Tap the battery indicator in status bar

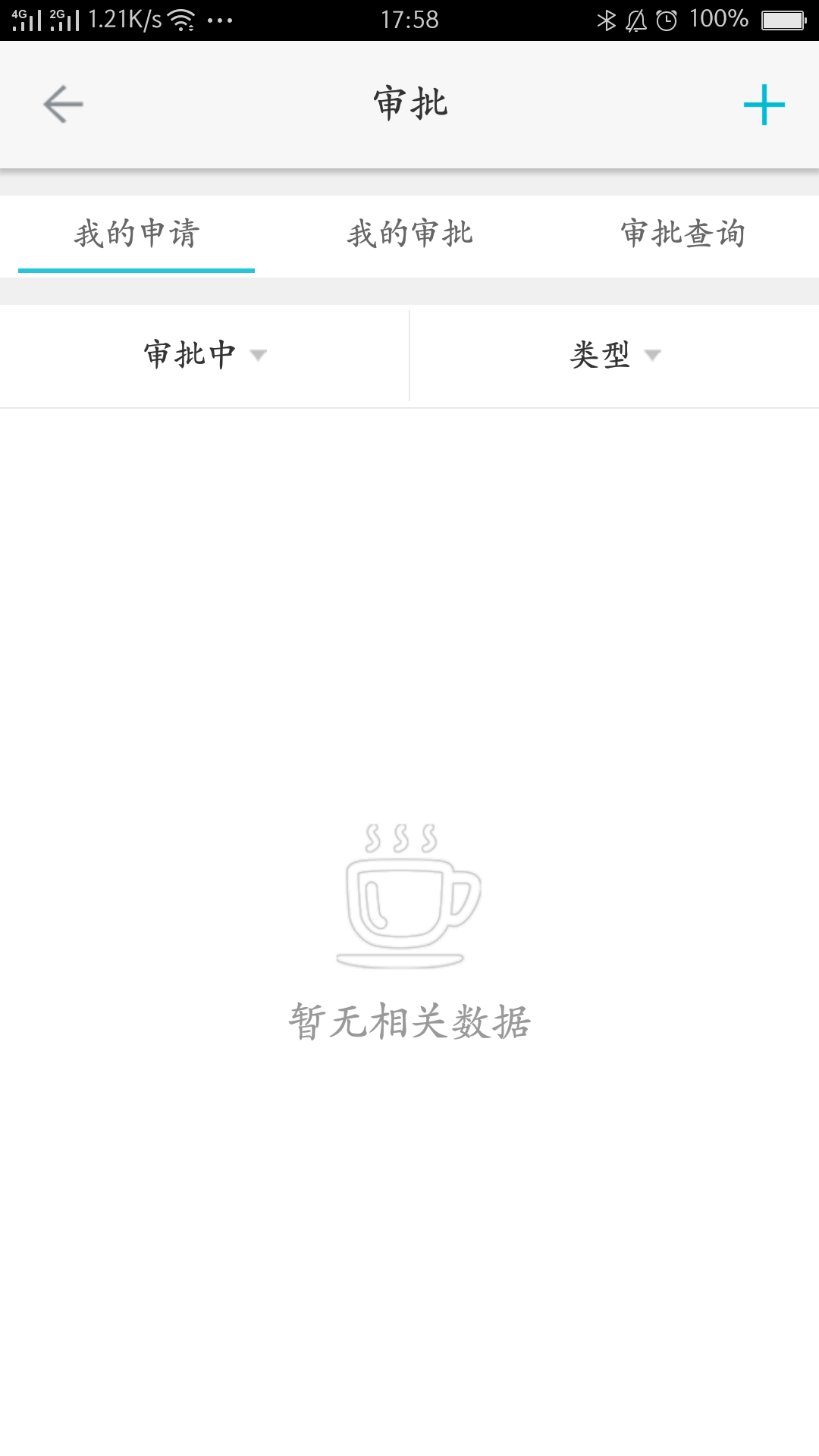click(x=783, y=19)
